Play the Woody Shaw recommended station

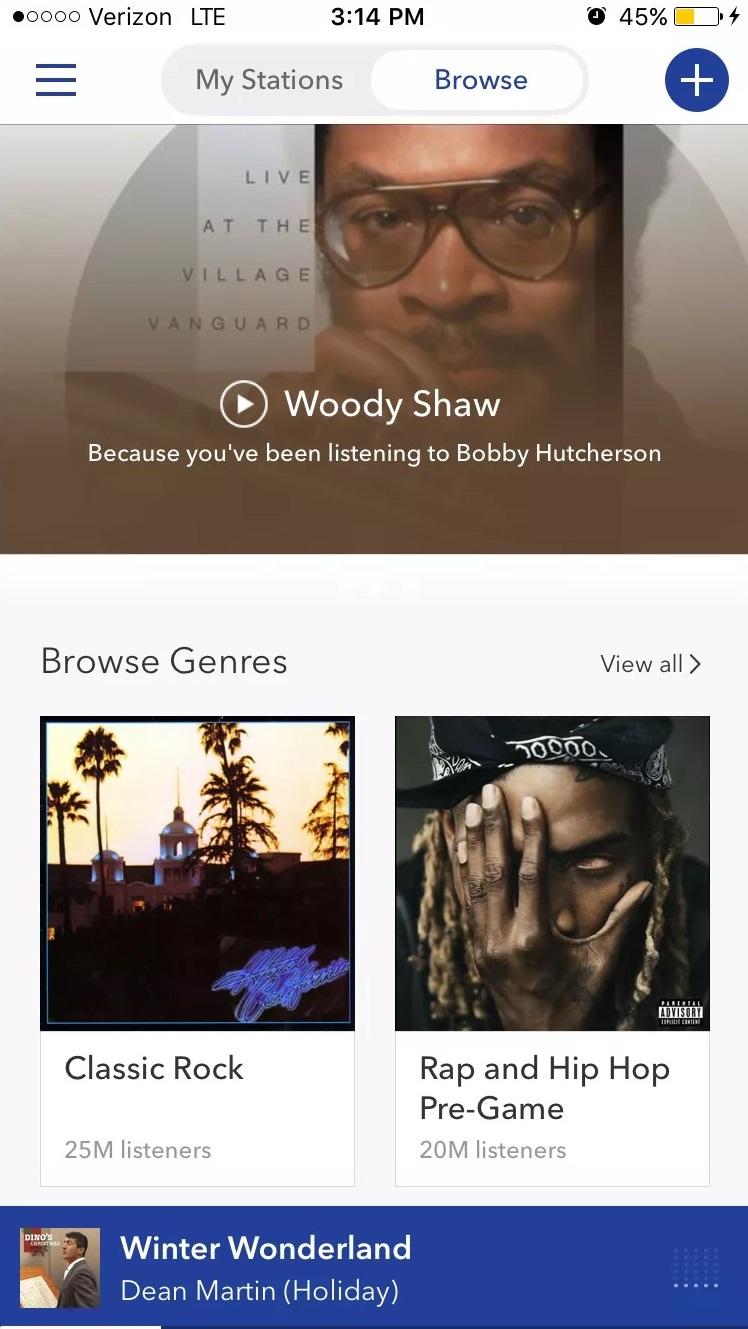244,404
